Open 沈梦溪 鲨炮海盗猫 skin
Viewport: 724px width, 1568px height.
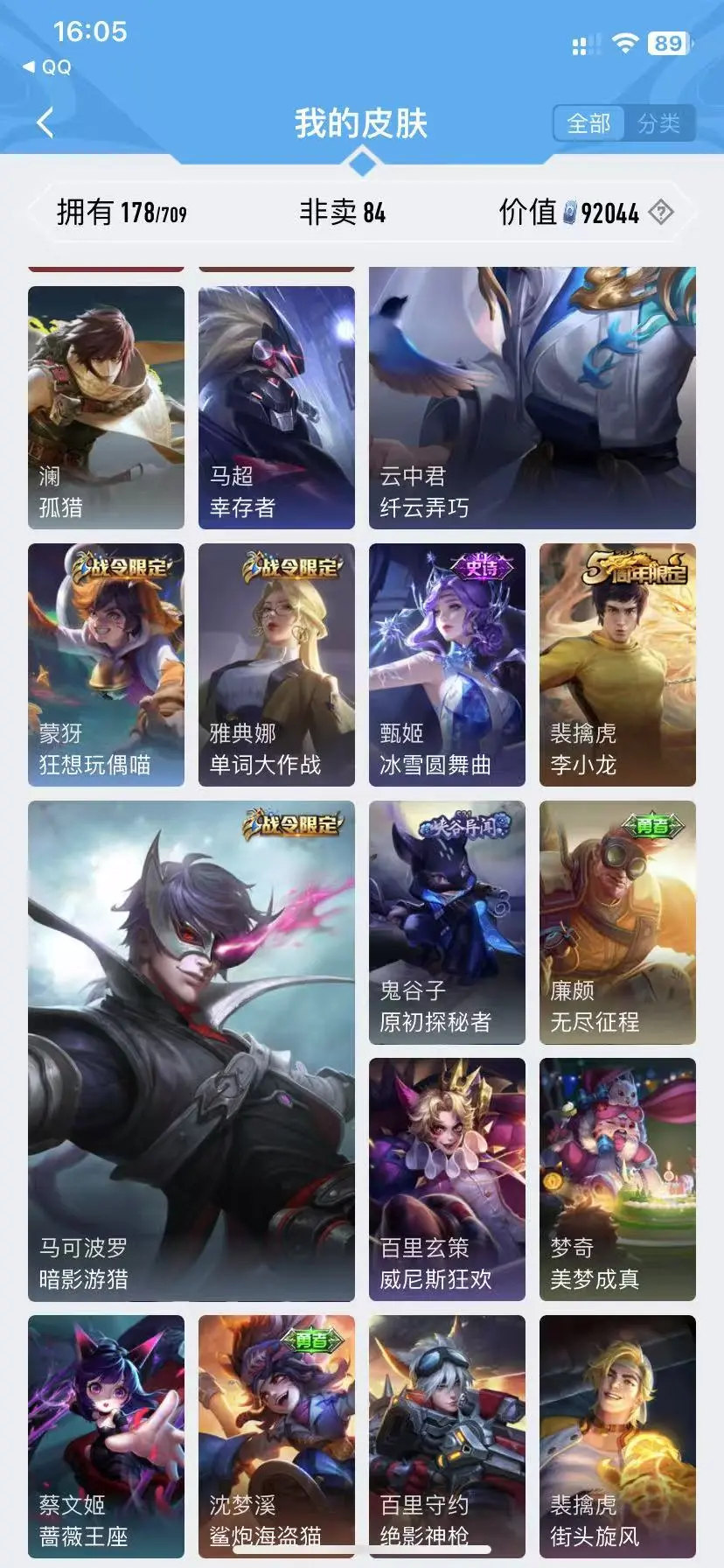pyautogui.click(x=276, y=1435)
